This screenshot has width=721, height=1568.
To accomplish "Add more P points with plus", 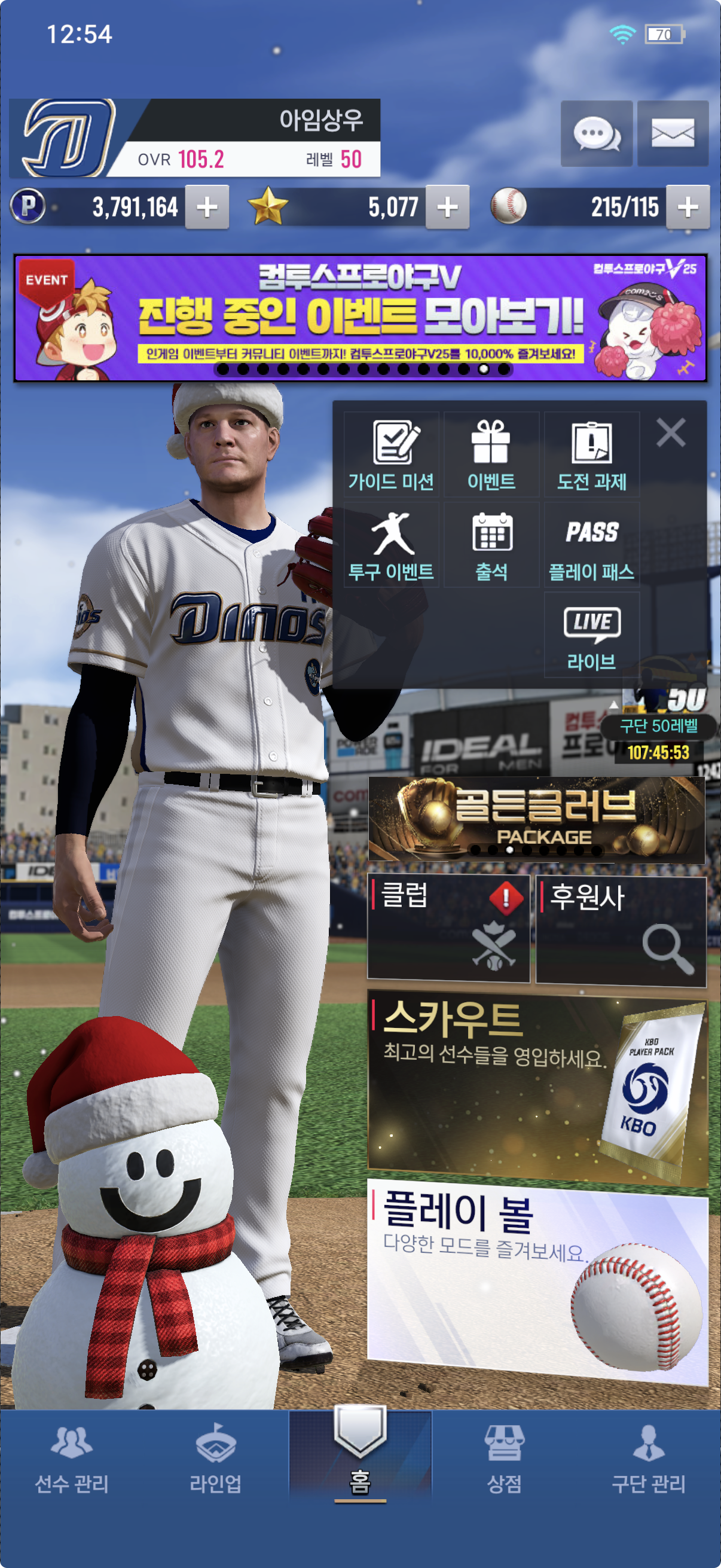I will [207, 208].
